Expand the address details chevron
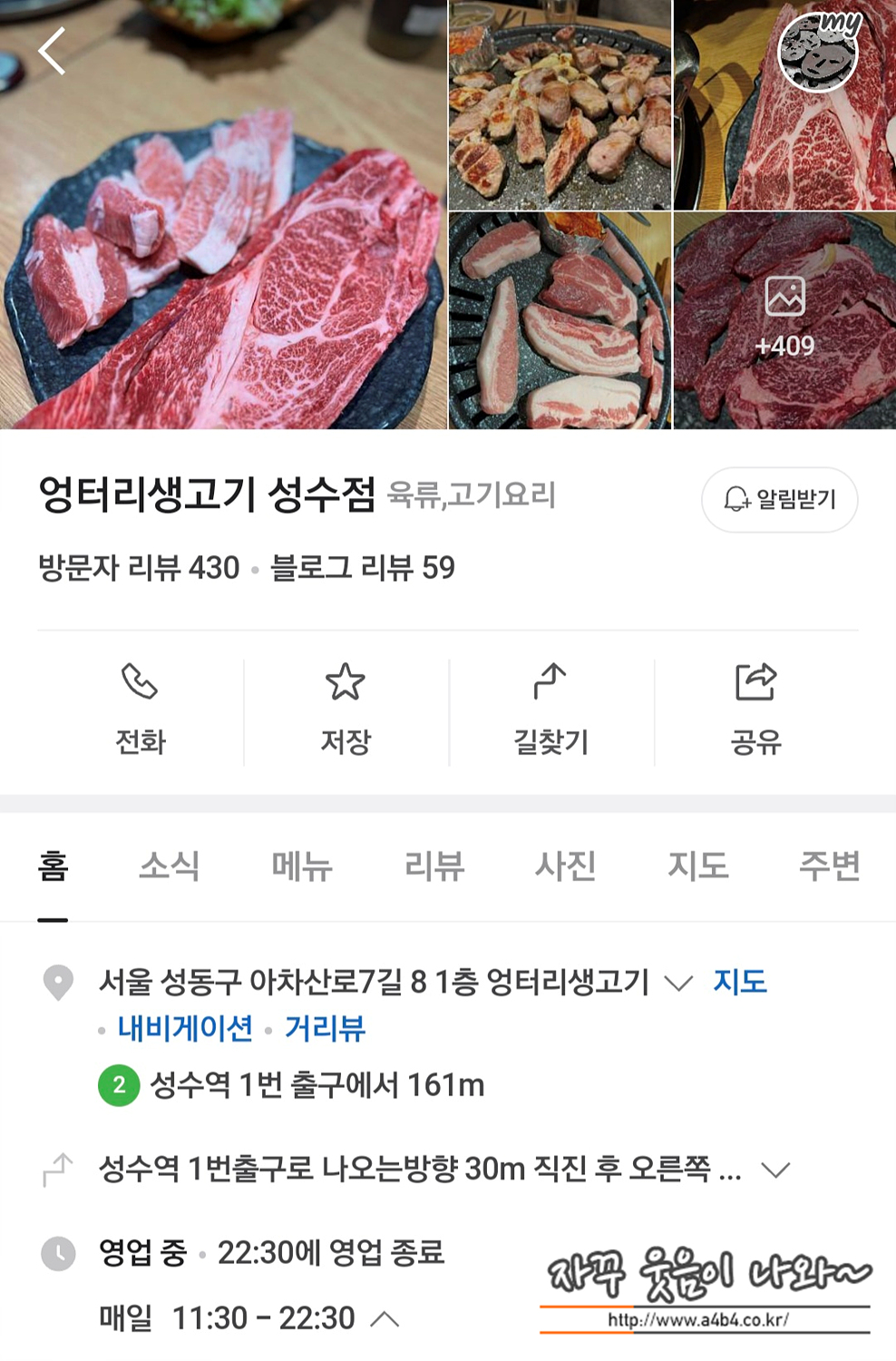 [x=678, y=983]
